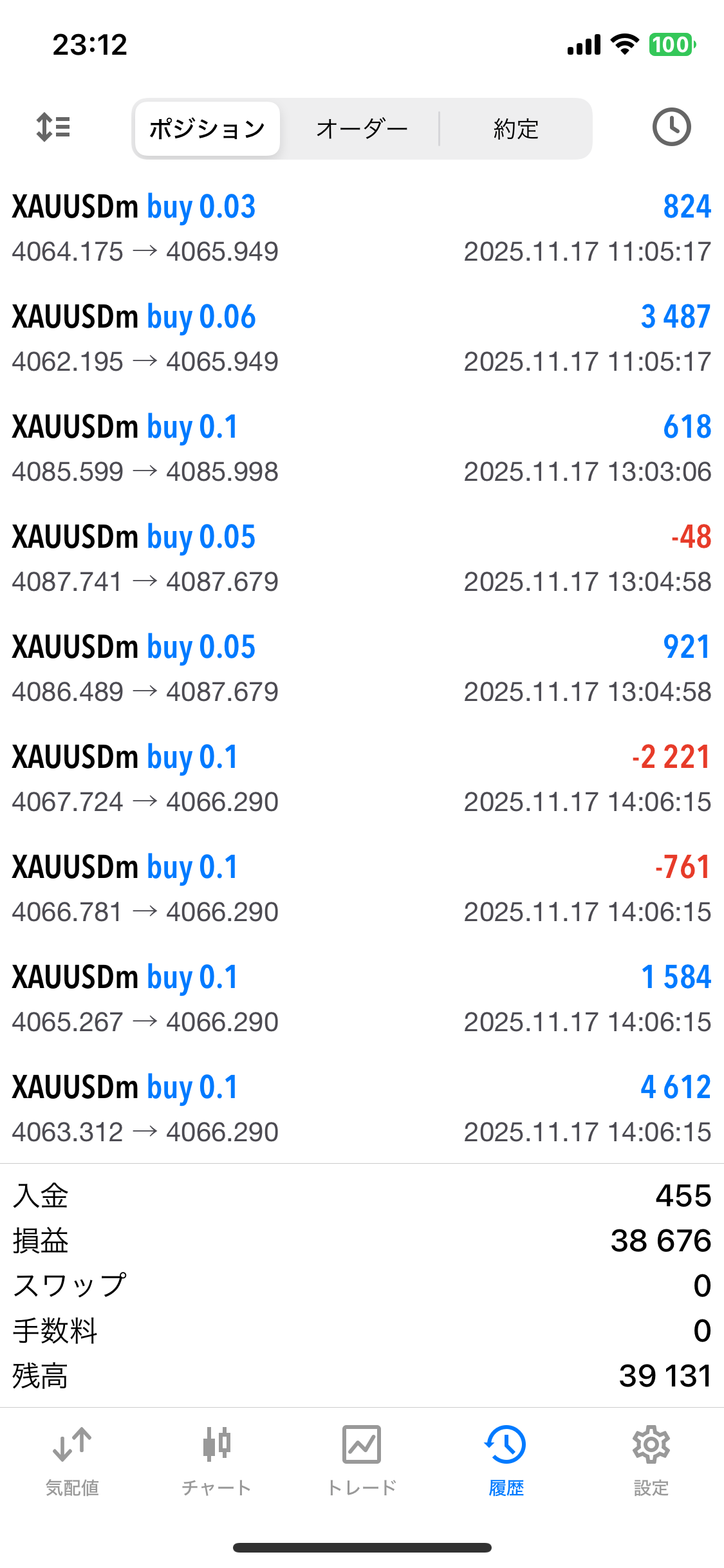
Task: Expand the position with loss -2 221
Action: (x=362, y=779)
